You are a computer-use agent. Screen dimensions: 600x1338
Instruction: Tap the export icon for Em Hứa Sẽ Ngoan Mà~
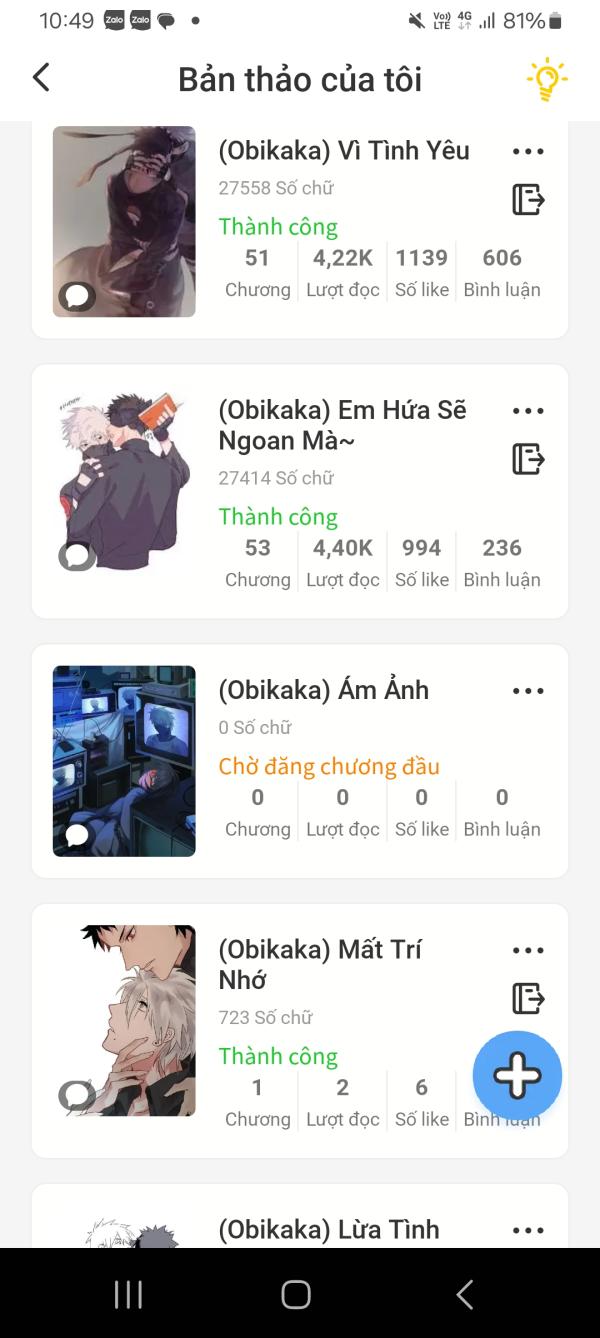click(528, 459)
